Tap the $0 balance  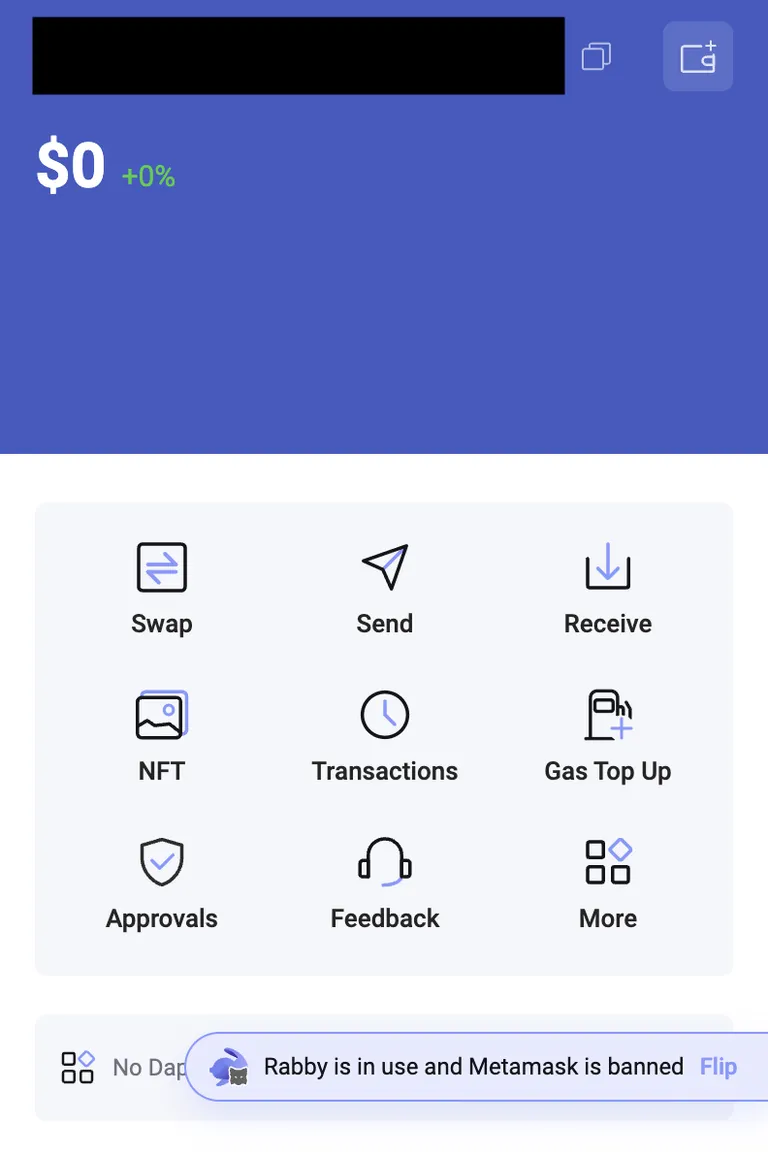pos(71,165)
